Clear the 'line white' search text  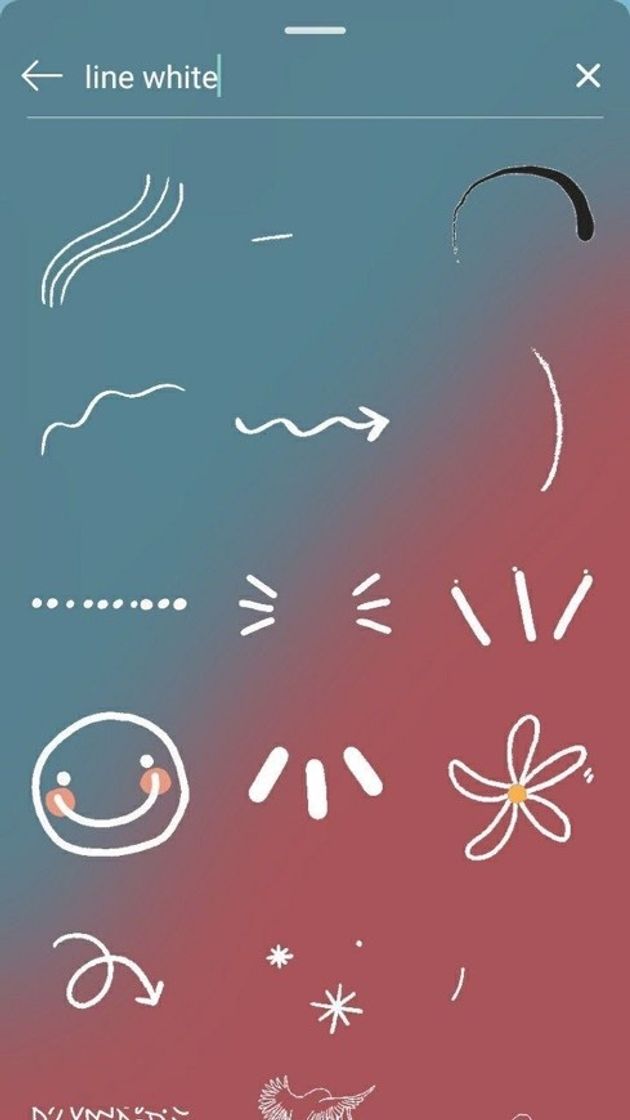[x=588, y=76]
